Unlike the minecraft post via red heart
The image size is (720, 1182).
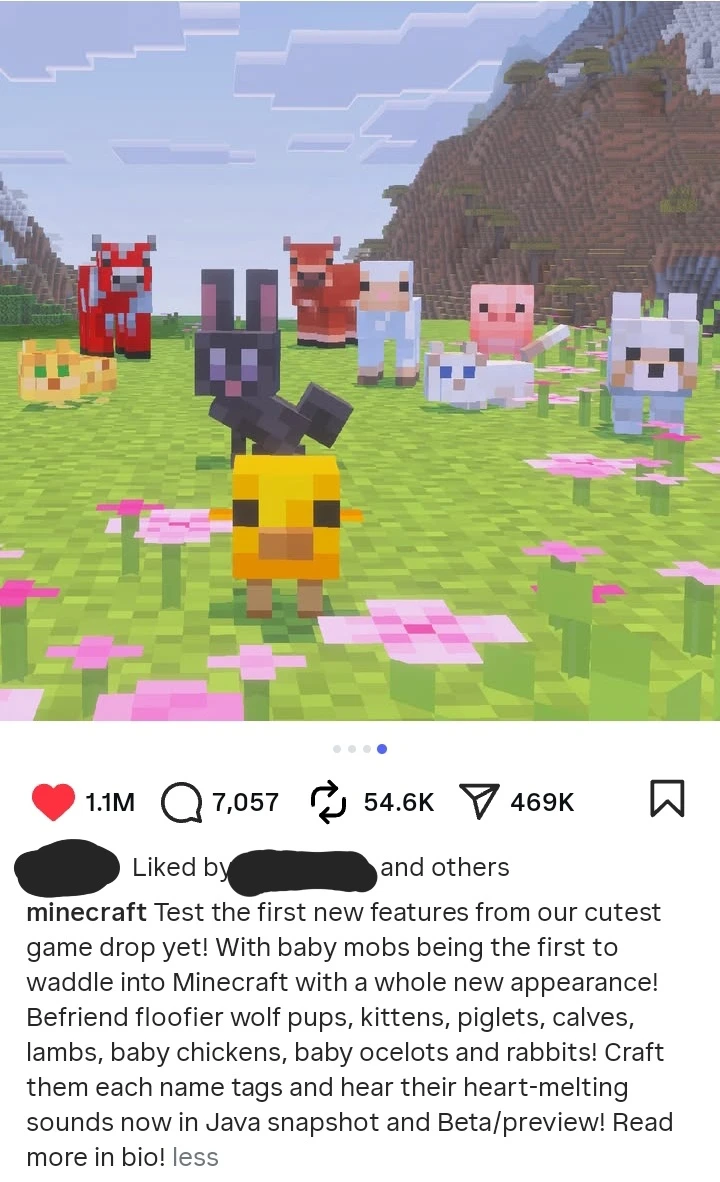54,802
